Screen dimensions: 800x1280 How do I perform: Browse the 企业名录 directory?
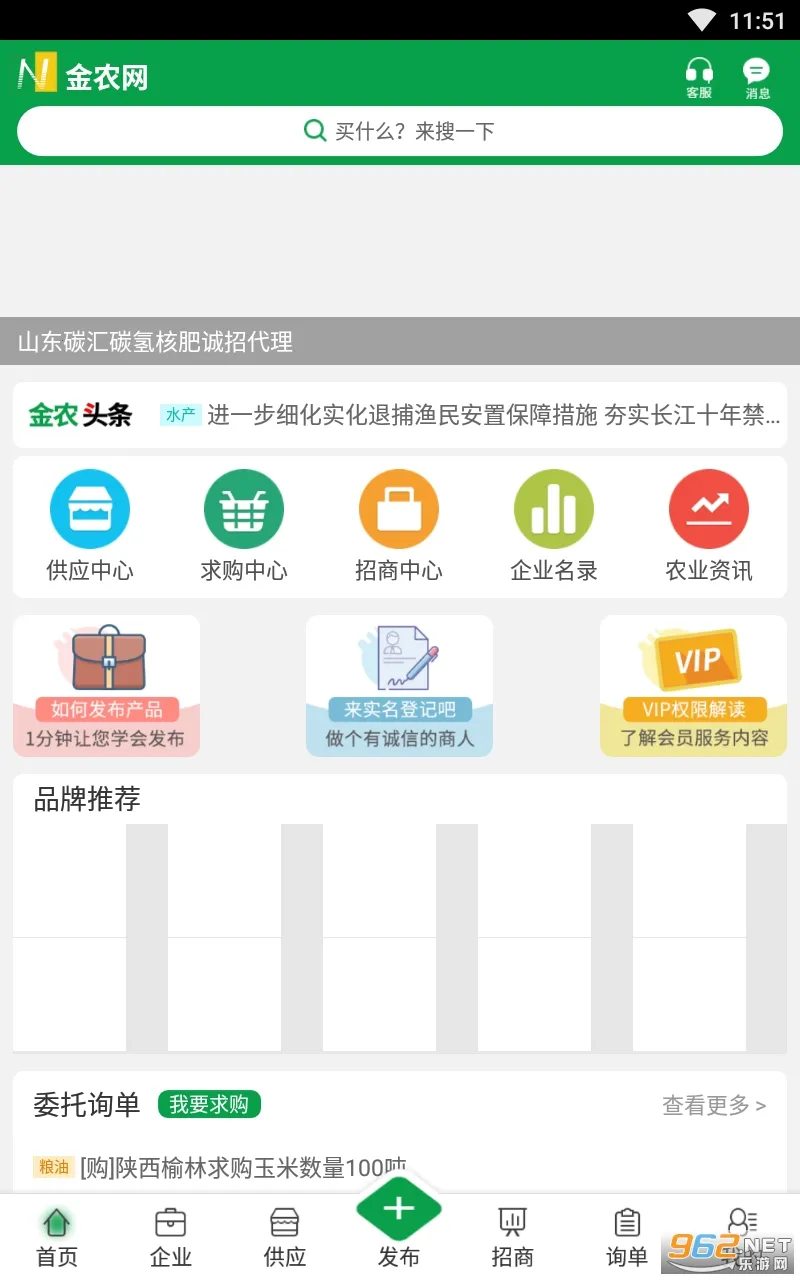pyautogui.click(x=554, y=525)
